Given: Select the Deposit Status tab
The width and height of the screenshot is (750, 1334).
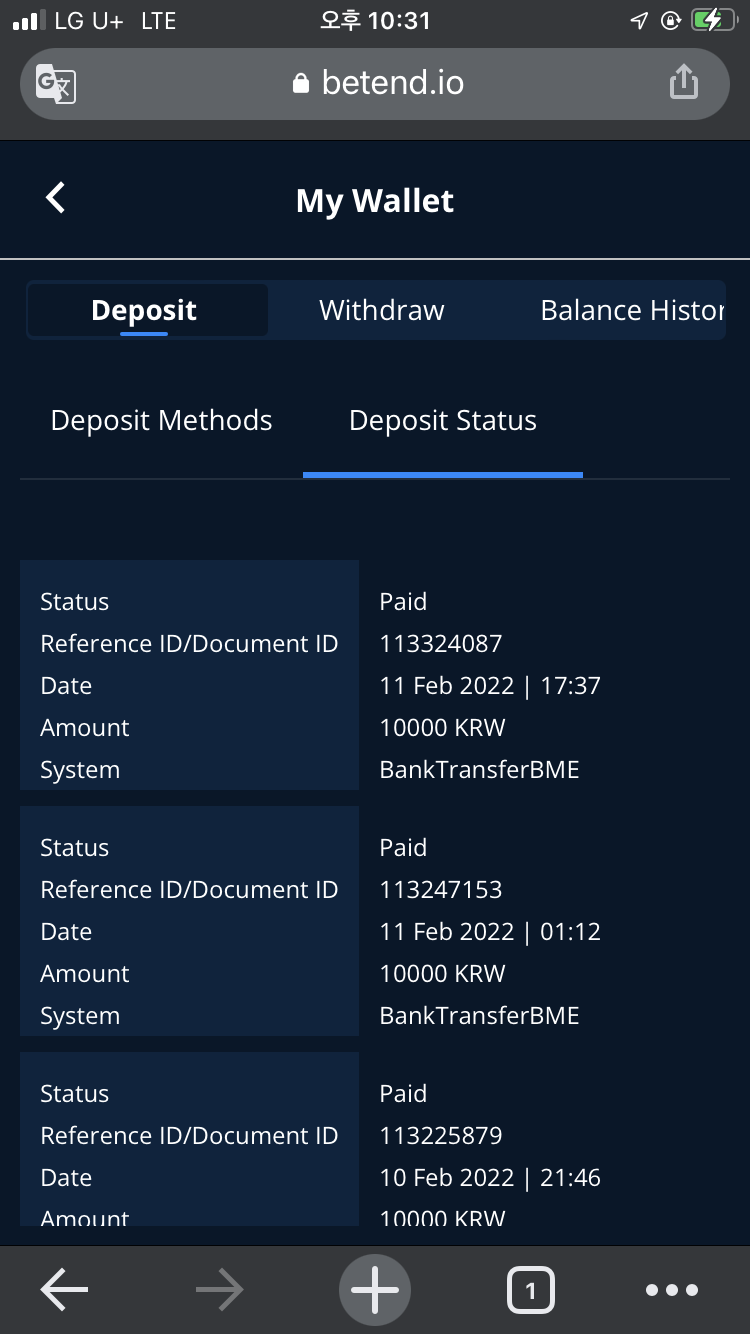Looking at the screenshot, I should [443, 420].
